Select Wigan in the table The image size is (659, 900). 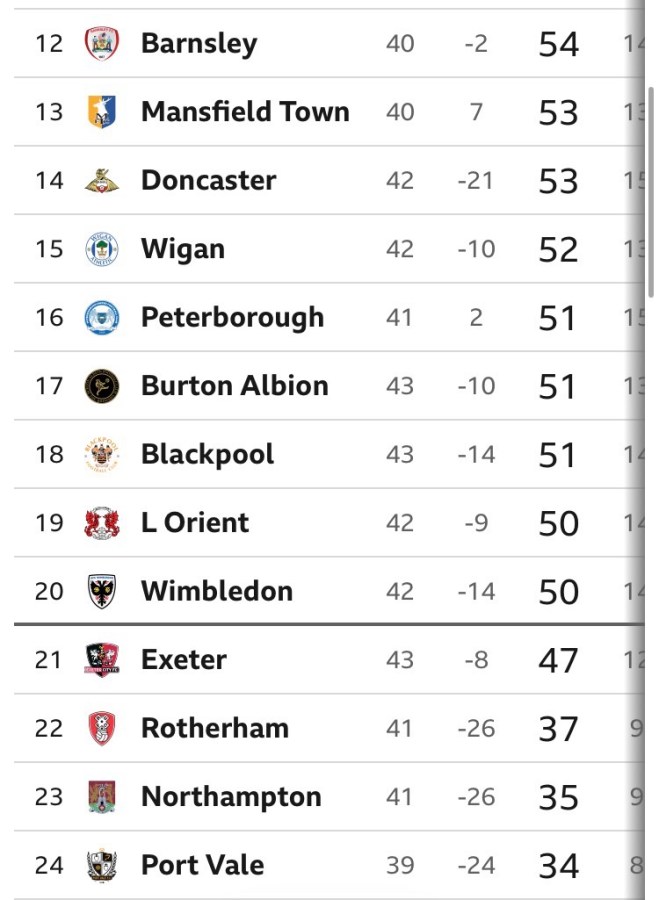coord(183,249)
